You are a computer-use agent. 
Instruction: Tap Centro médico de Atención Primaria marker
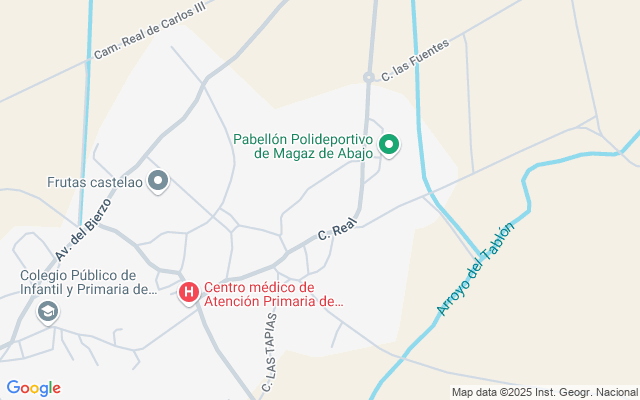pyautogui.click(x=188, y=293)
